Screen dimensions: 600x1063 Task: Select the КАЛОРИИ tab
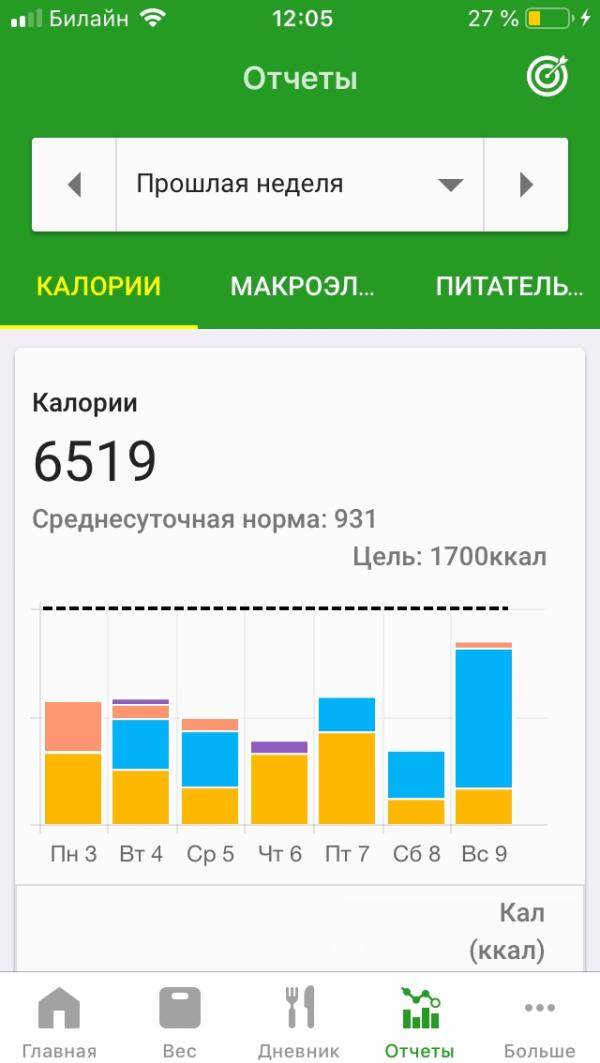click(x=99, y=287)
